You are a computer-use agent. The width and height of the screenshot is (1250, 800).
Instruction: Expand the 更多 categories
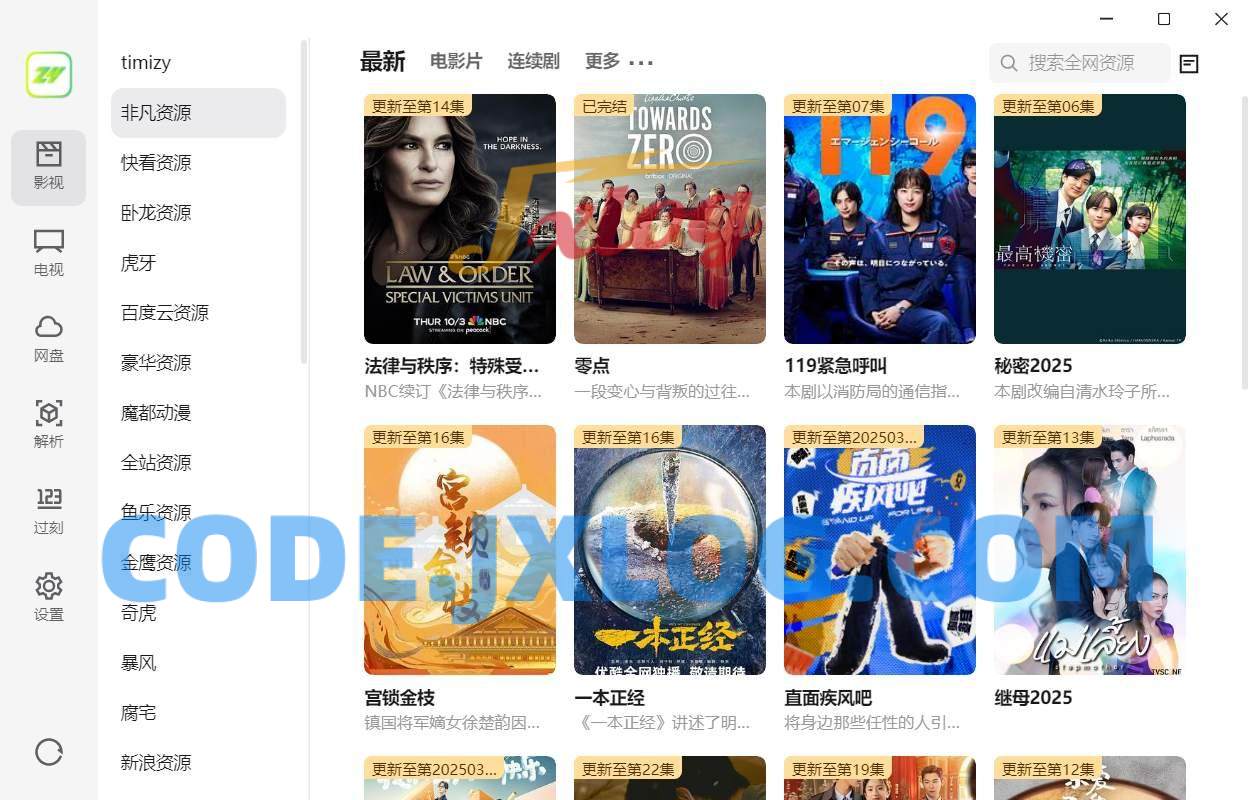point(618,62)
